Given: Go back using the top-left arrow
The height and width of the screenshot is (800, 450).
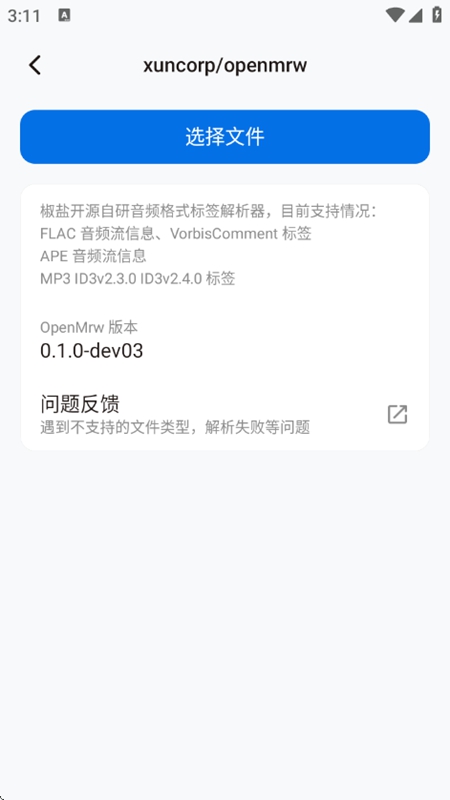Looking at the screenshot, I should [35, 66].
